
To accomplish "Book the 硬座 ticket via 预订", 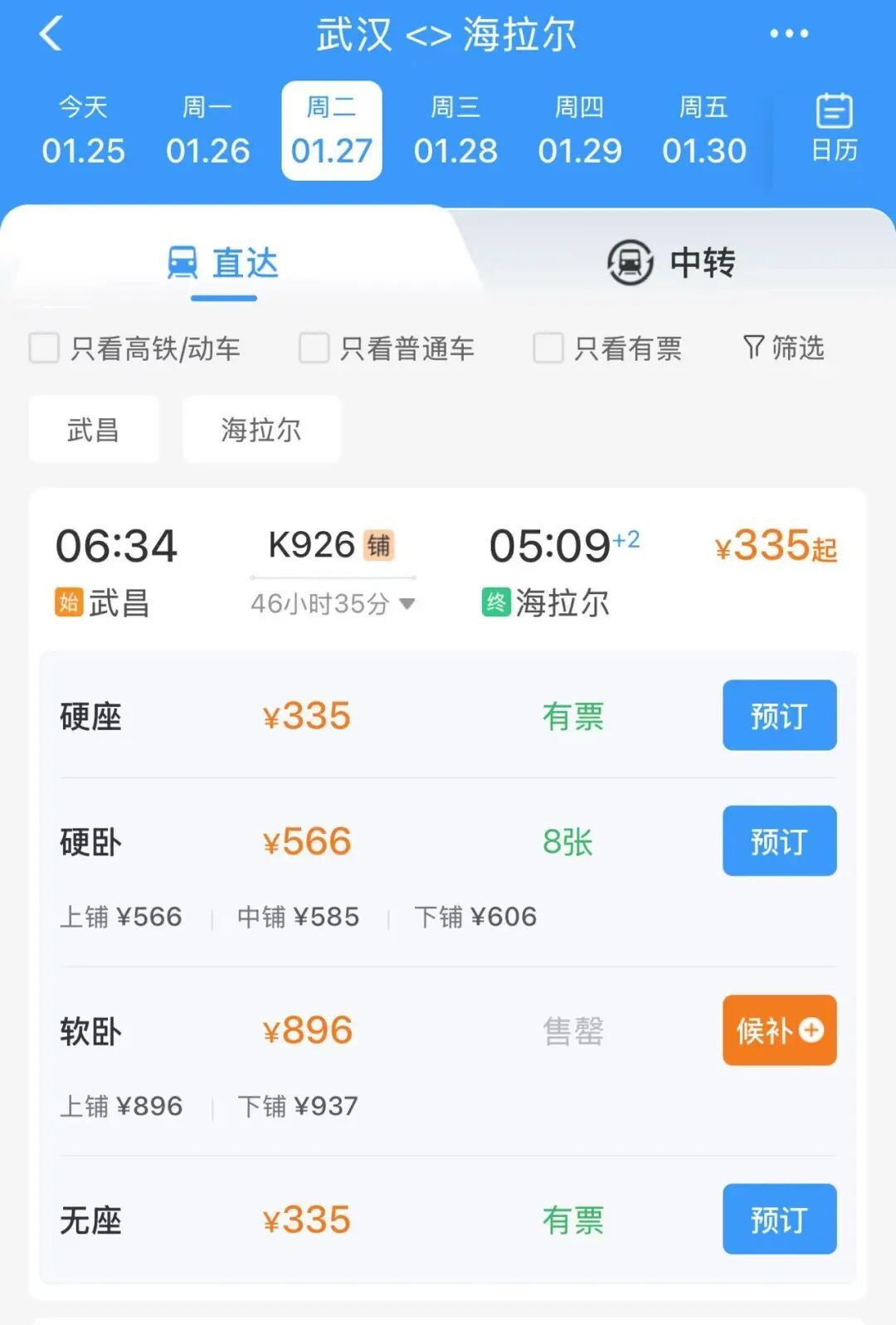I will [778, 715].
